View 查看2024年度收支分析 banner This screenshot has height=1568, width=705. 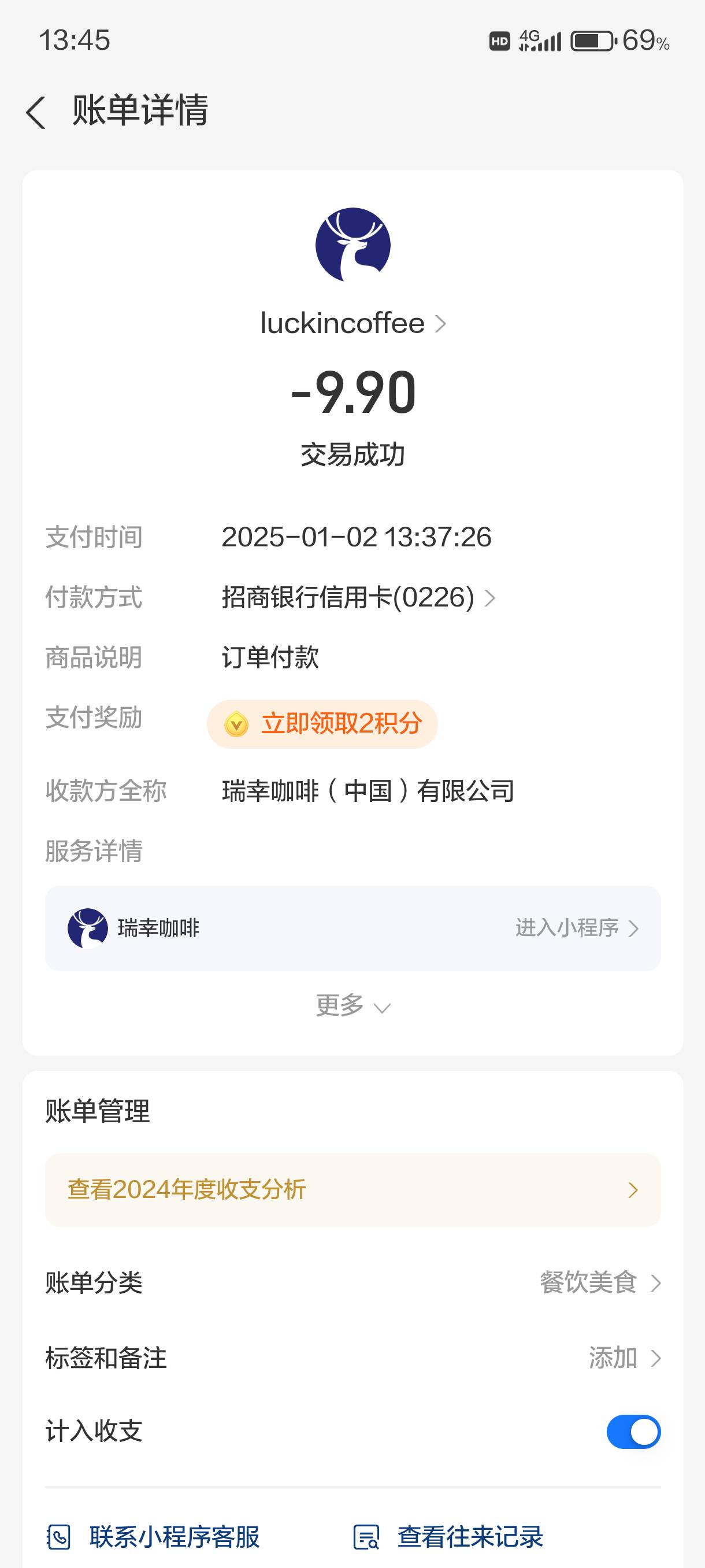[353, 1189]
